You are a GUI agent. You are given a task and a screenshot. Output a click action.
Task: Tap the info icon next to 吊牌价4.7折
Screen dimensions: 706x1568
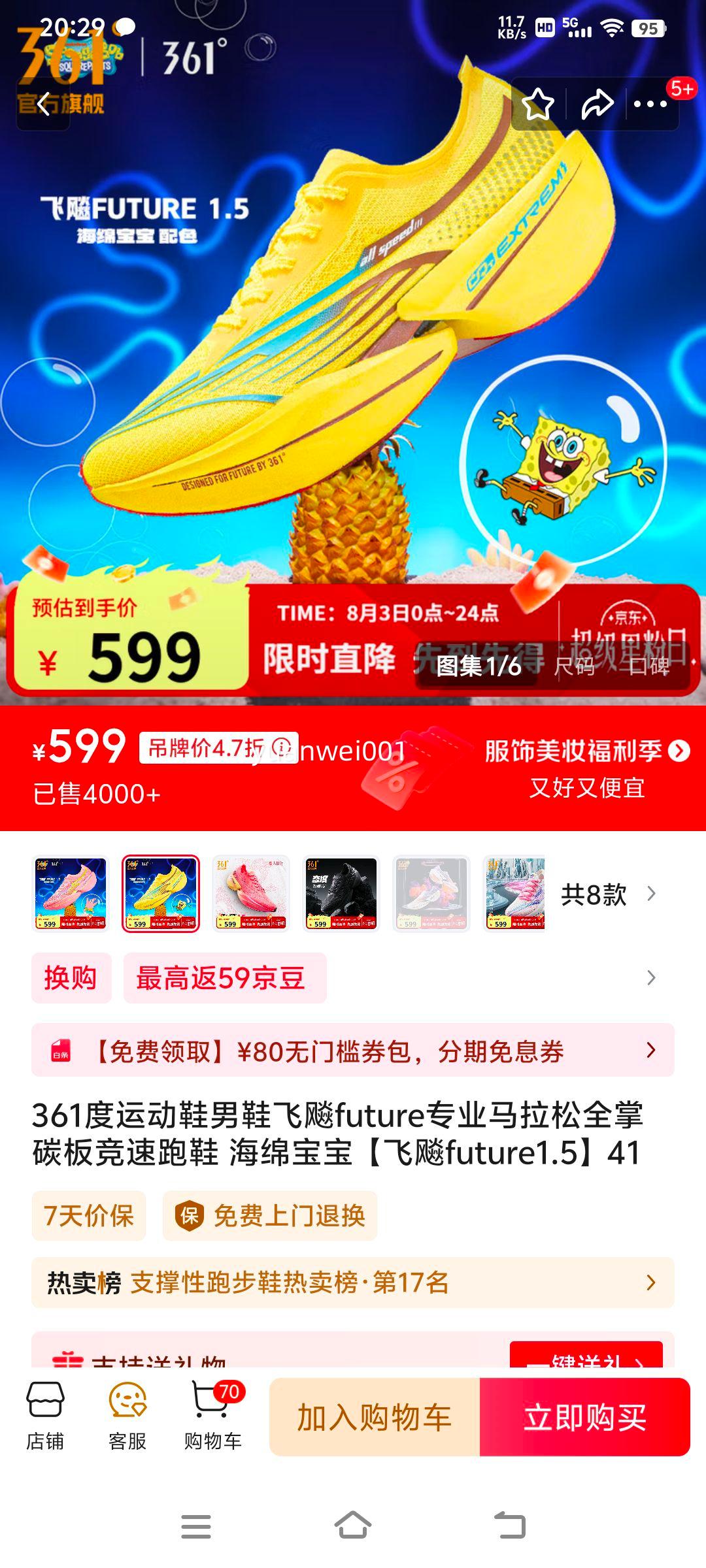[281, 747]
